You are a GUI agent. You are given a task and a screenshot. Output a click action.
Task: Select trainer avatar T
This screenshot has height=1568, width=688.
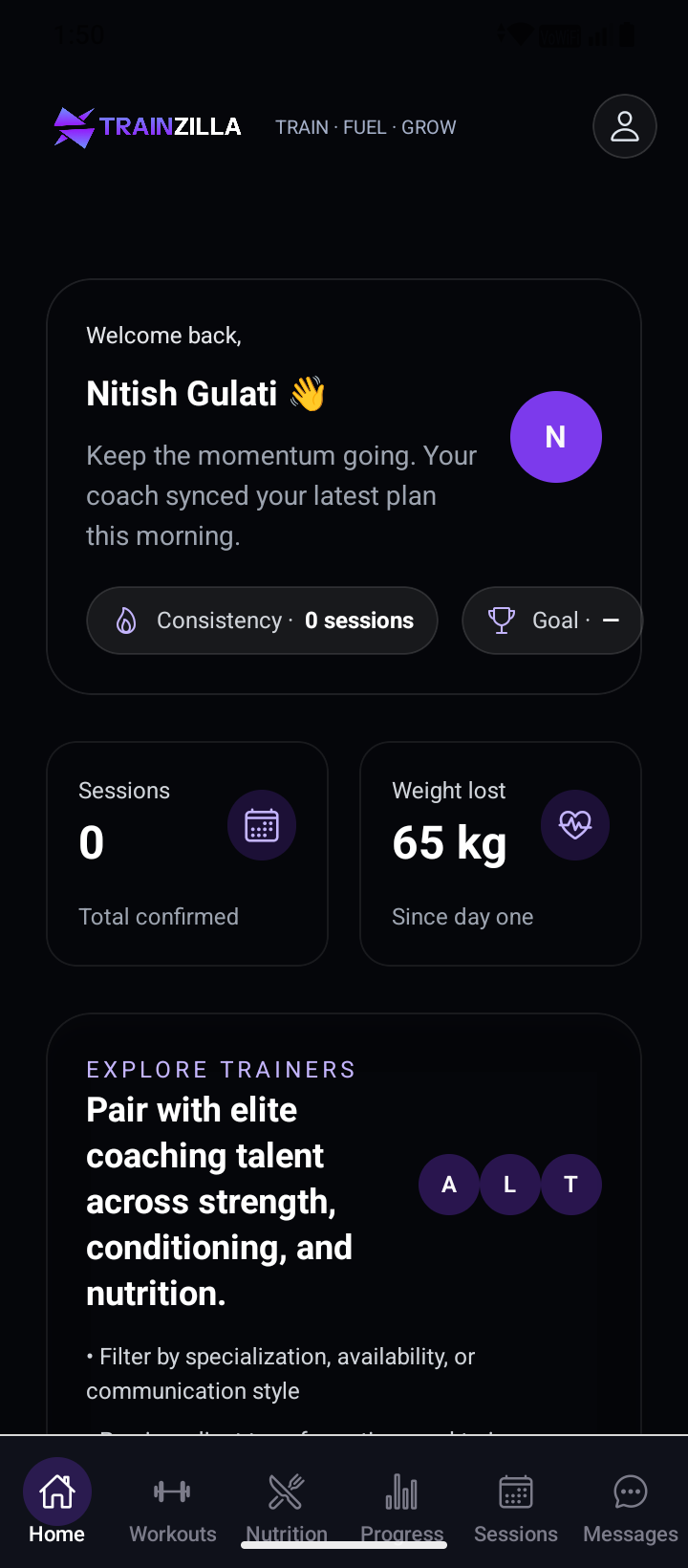[570, 1184]
